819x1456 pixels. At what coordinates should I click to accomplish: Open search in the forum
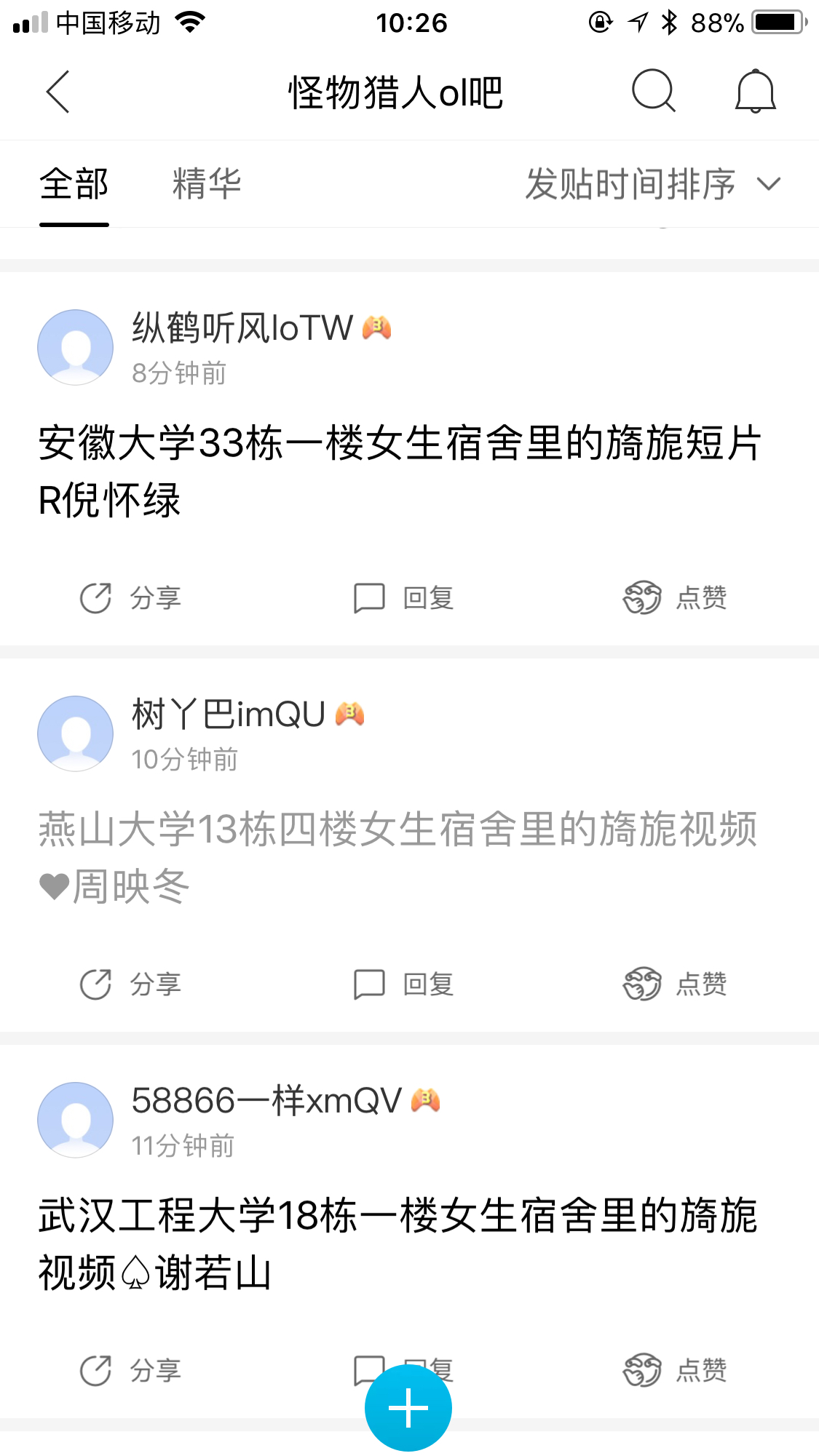[x=654, y=91]
